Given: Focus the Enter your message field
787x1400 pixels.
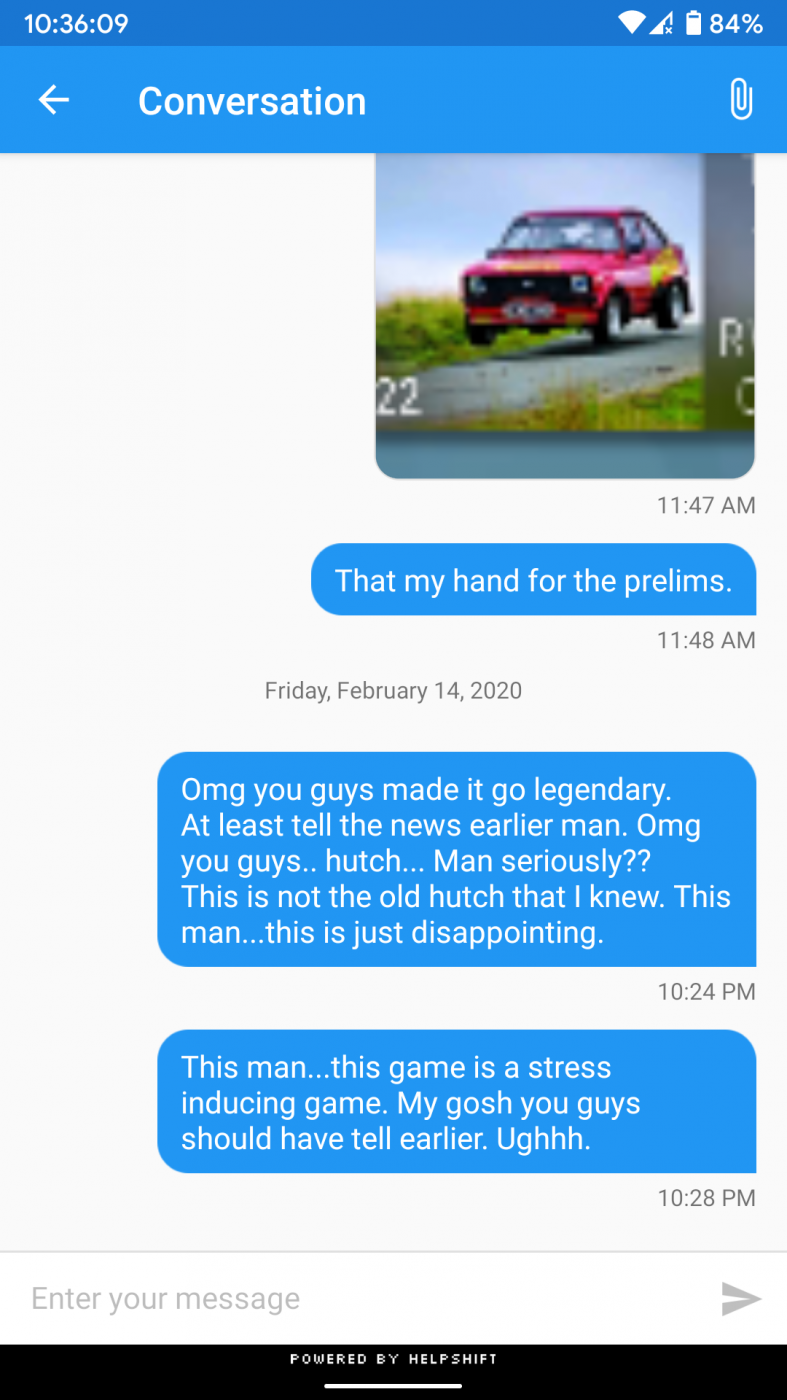Looking at the screenshot, I should coord(360,1298).
